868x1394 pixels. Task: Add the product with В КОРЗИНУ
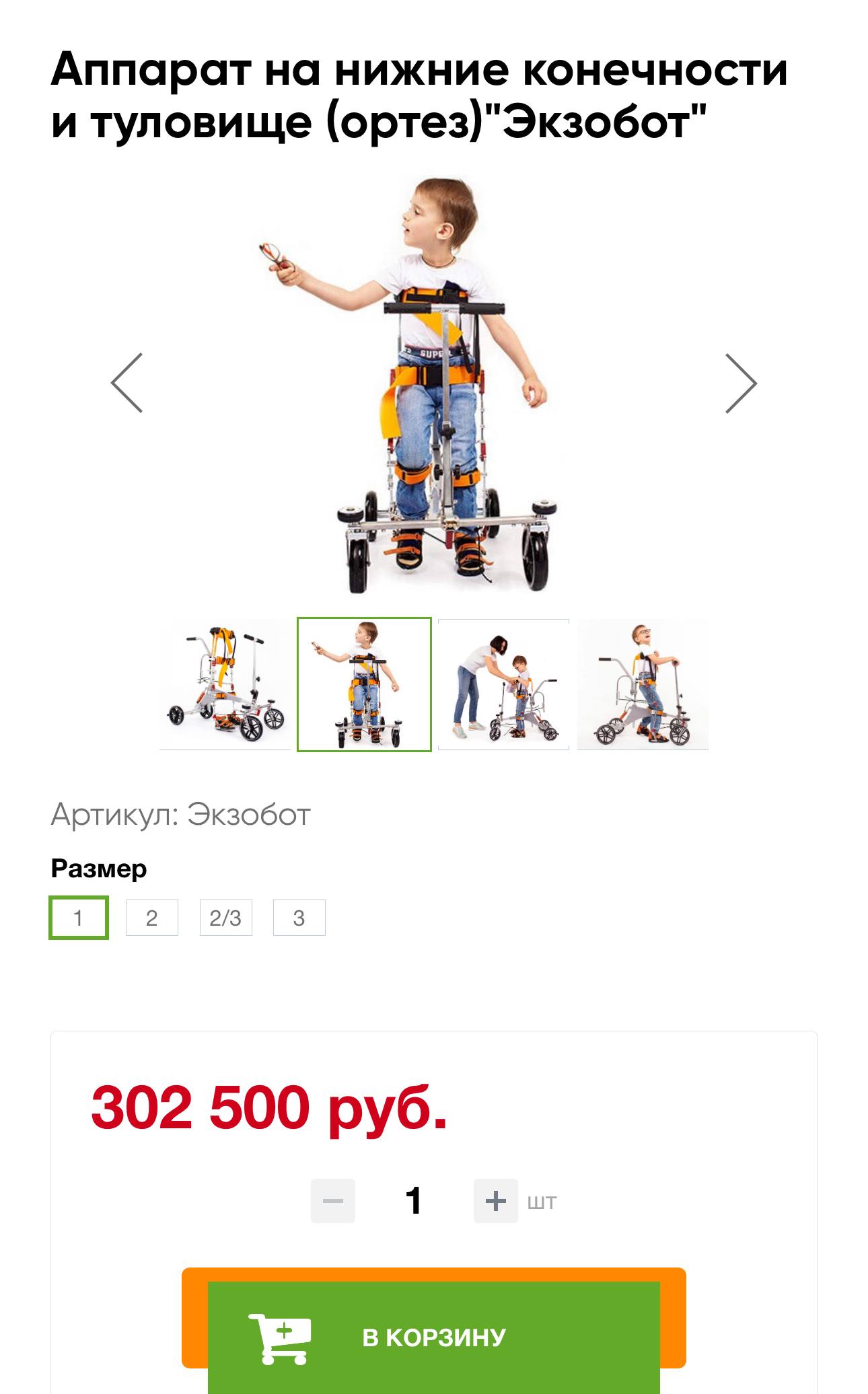pyautogui.click(x=433, y=1336)
